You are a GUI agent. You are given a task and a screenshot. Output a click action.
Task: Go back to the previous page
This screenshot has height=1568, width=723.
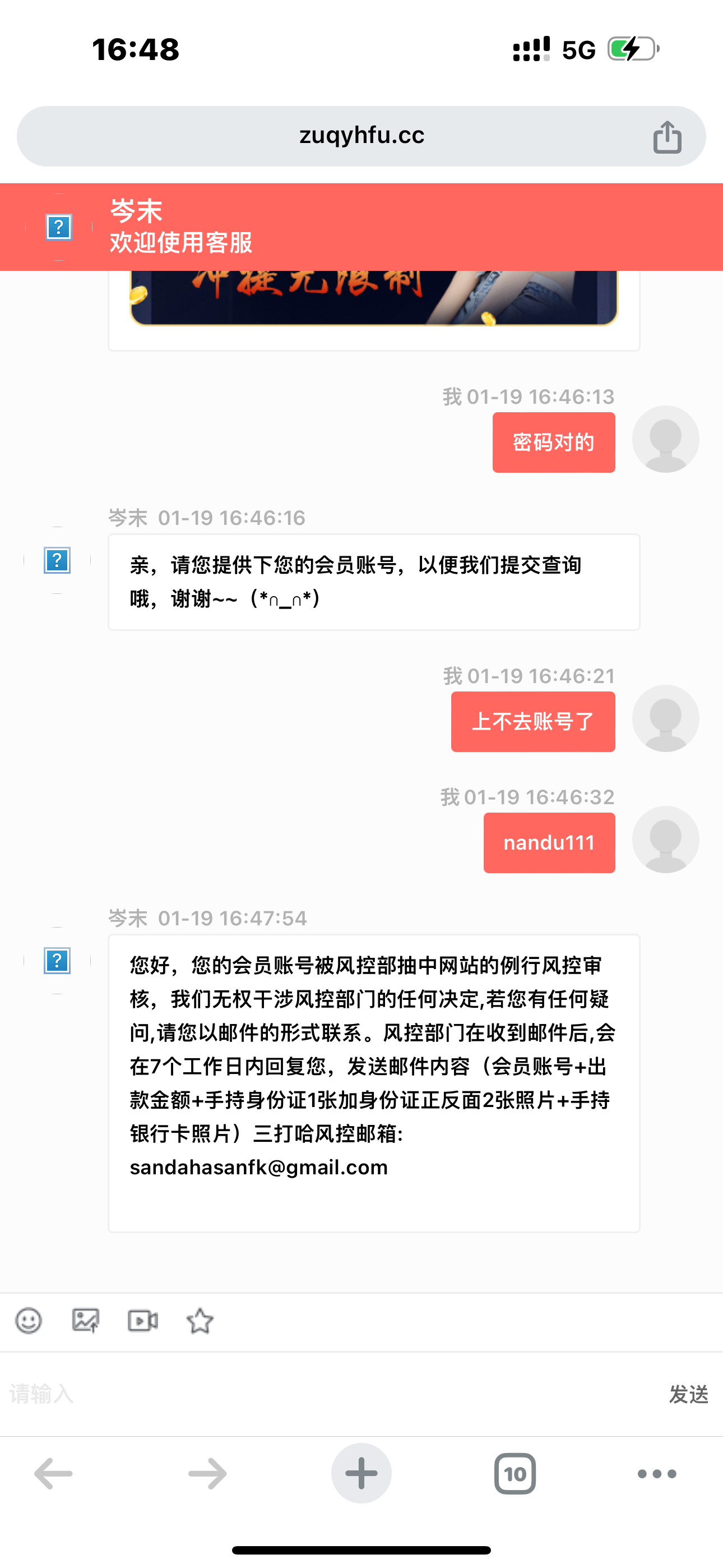(54, 1474)
